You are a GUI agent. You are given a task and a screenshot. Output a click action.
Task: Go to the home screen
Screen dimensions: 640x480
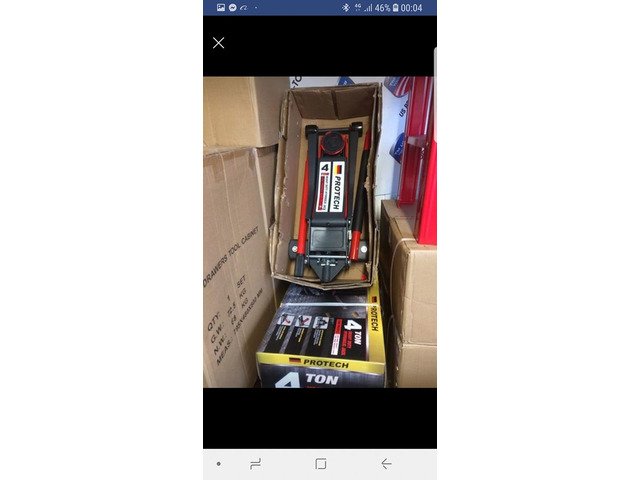(x=320, y=464)
